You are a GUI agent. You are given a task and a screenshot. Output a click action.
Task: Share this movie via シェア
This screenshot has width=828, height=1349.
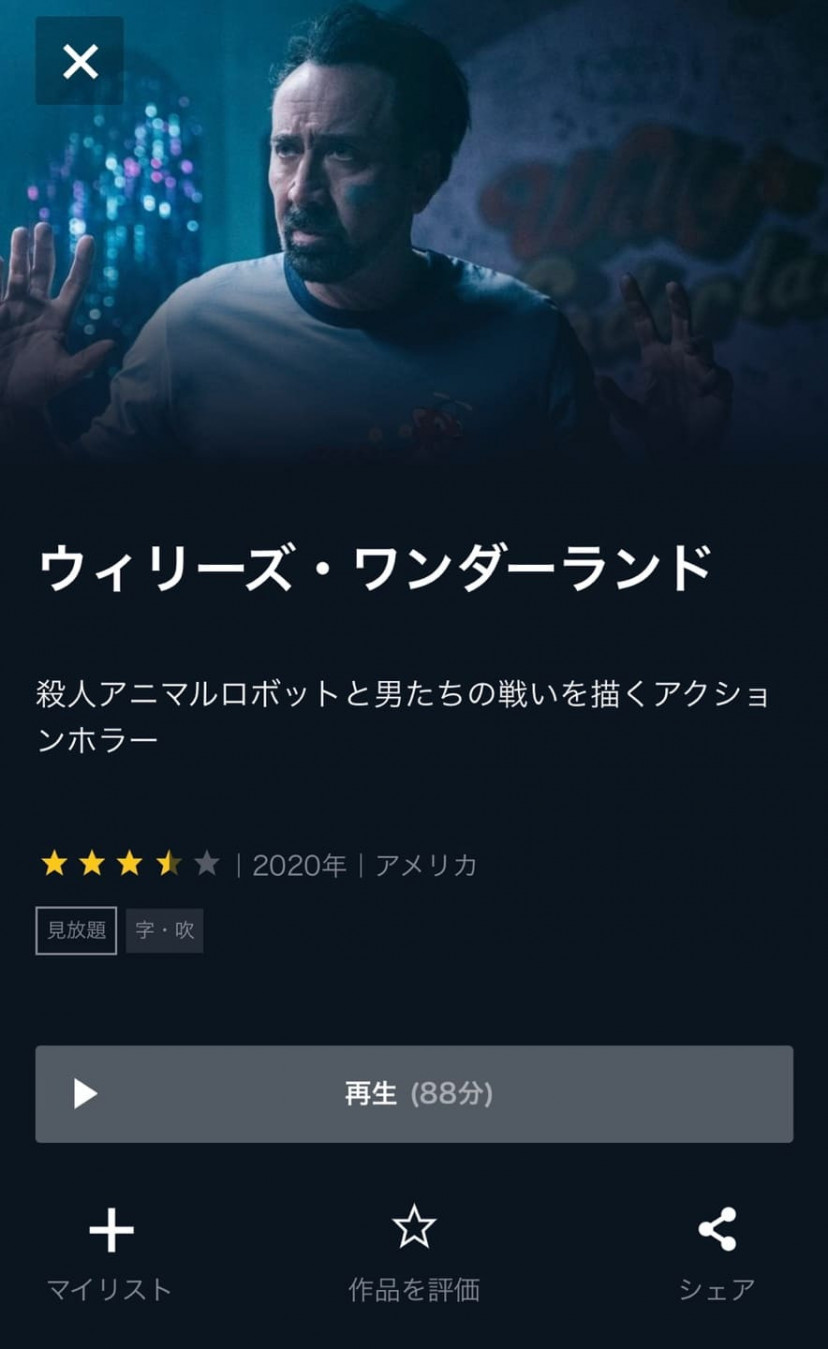tap(716, 1252)
